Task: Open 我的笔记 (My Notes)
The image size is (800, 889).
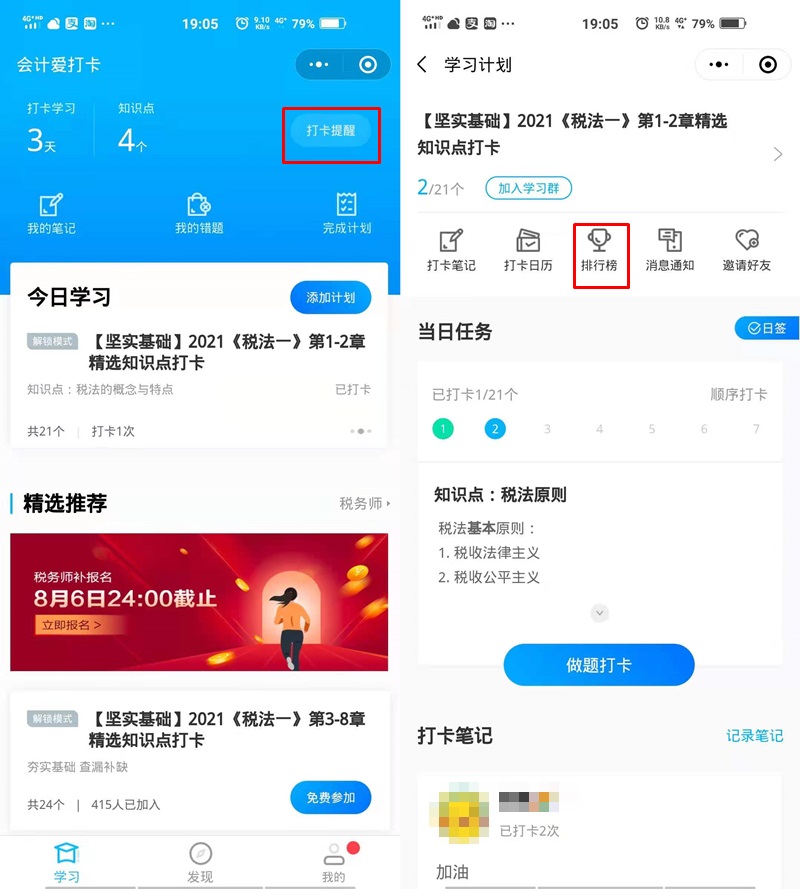Action: 49,212
